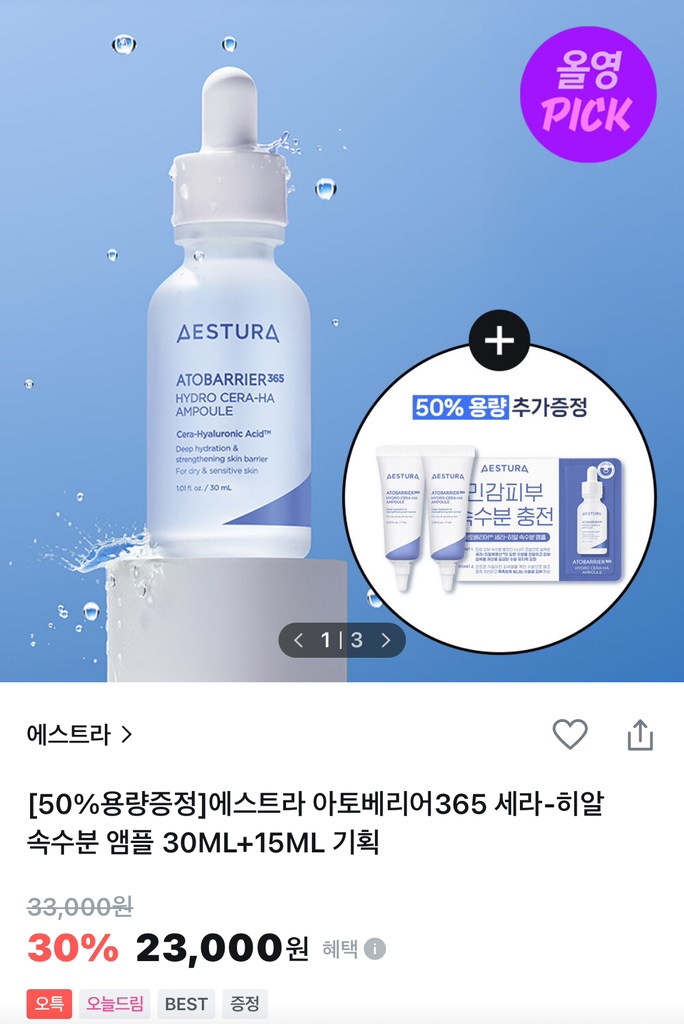Go to the next product image
Image resolution: width=684 pixels, height=1024 pixels.
coord(385,640)
